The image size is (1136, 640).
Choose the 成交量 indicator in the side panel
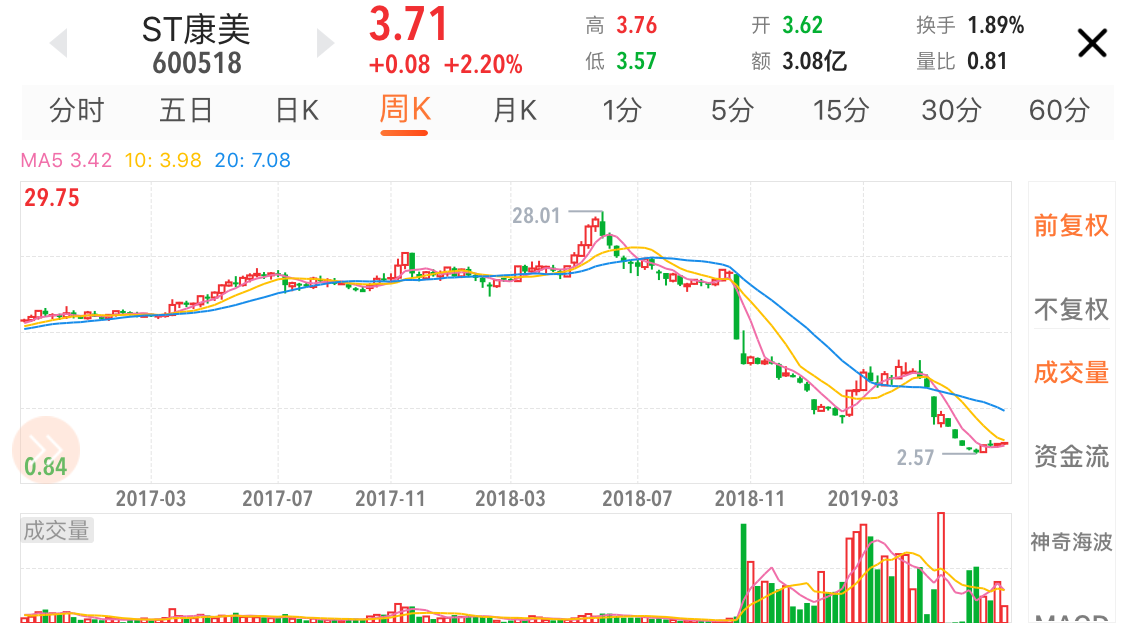point(1071,374)
